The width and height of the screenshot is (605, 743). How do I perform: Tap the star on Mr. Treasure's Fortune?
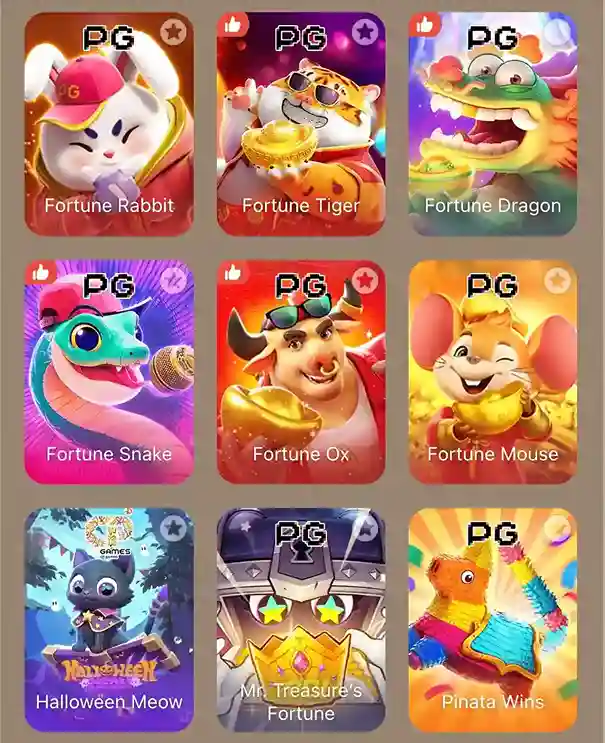tap(366, 527)
